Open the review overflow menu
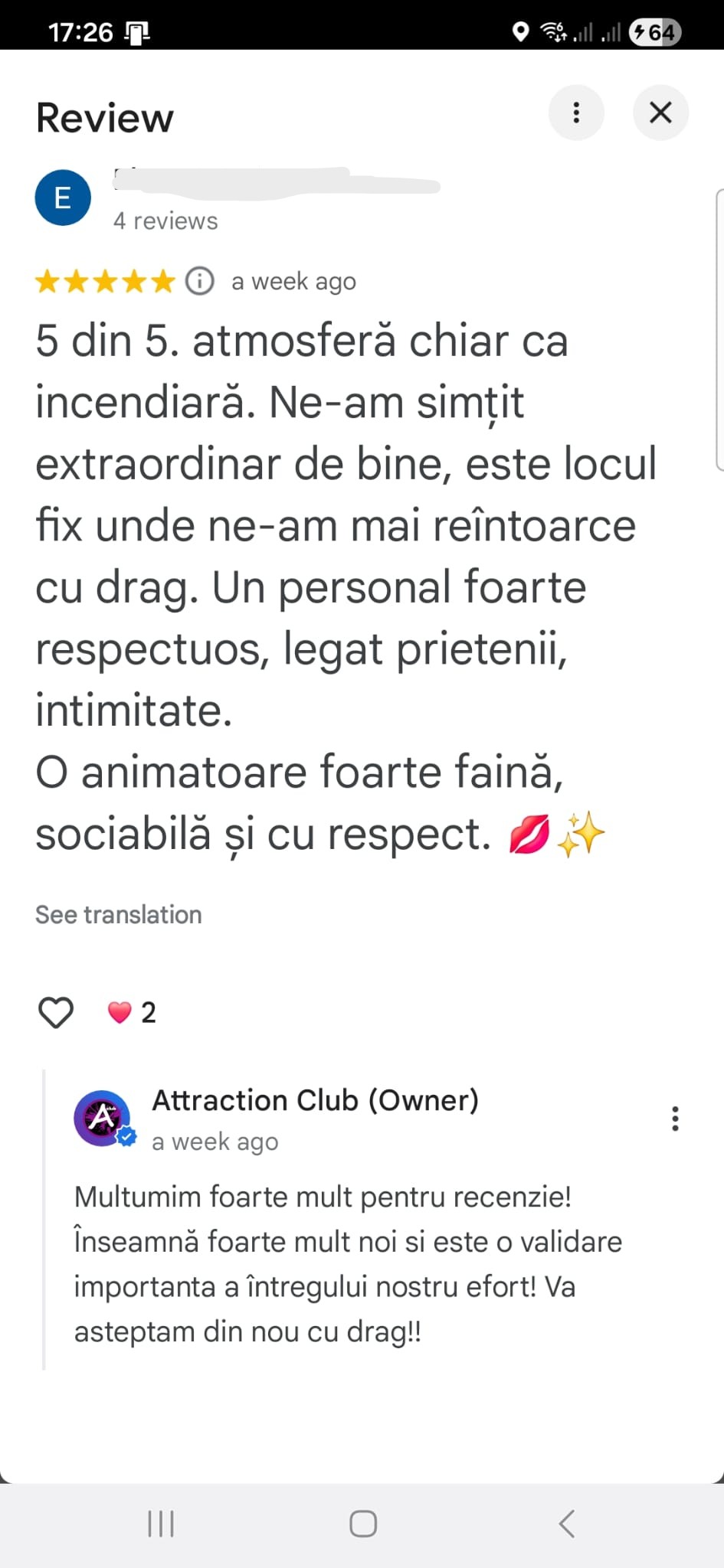Viewport: 724px width, 1568px height. (x=576, y=113)
